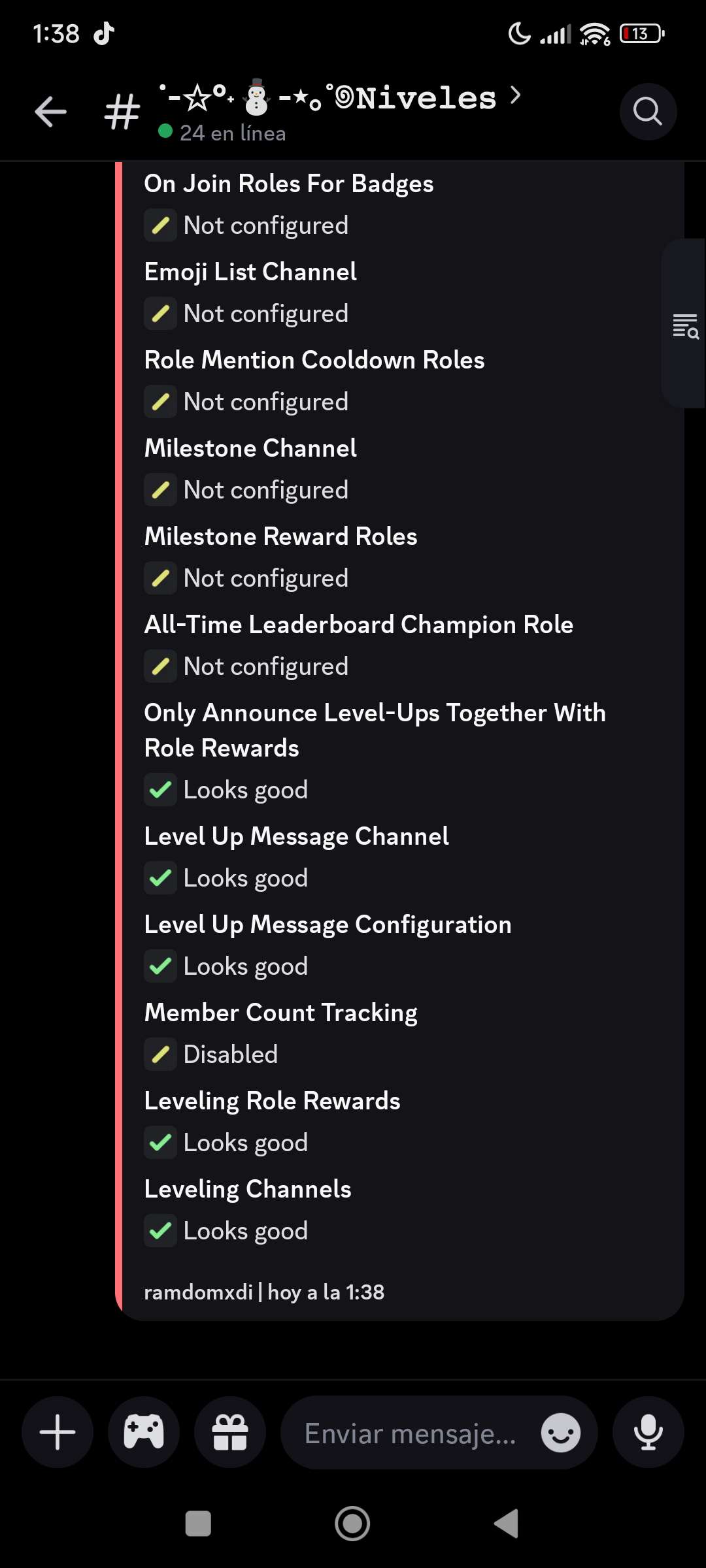This screenshot has height=1568, width=706.
Task: Open the attachment plus button
Action: coord(58,1432)
